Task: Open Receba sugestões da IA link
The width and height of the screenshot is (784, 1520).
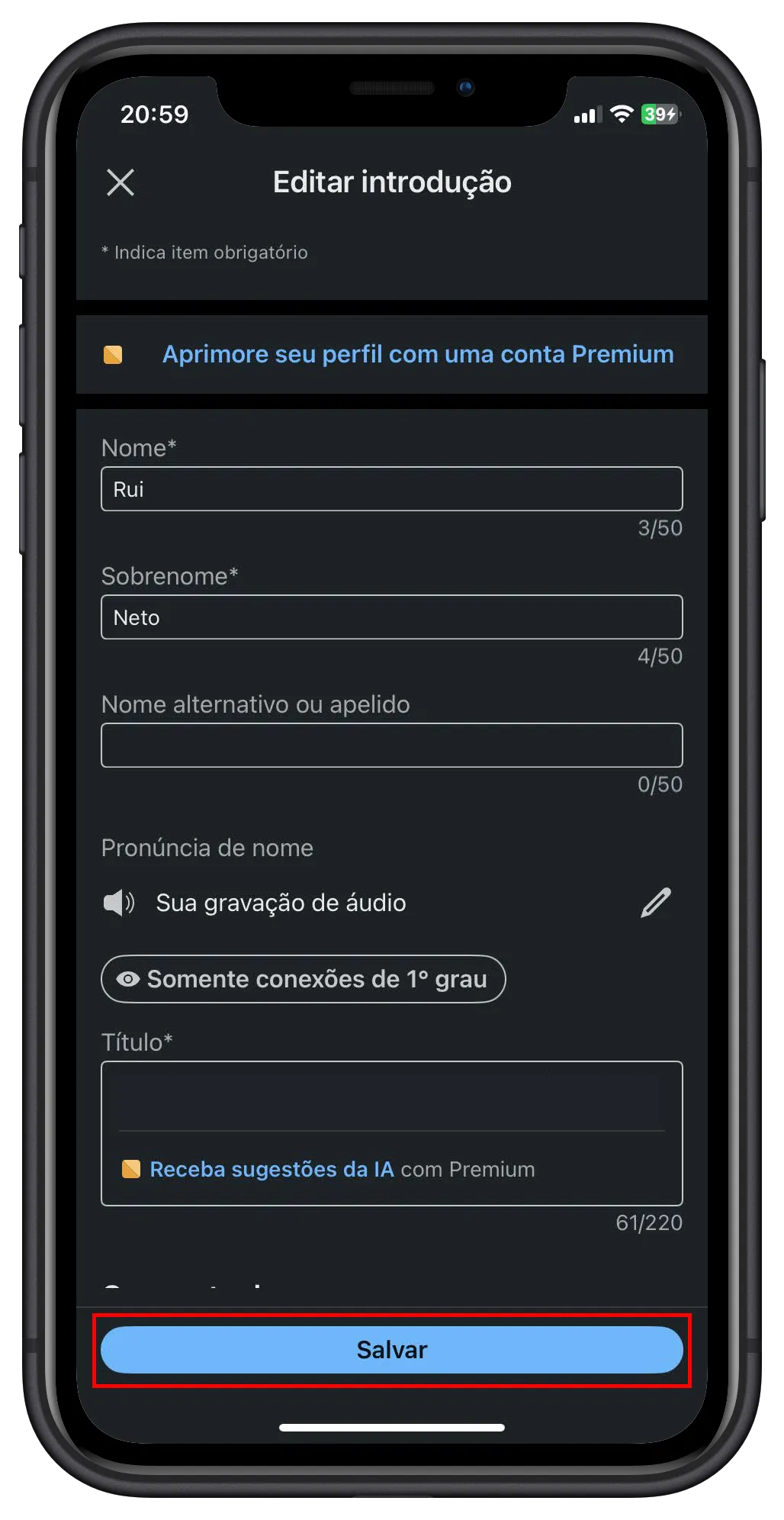Action: (x=272, y=1170)
